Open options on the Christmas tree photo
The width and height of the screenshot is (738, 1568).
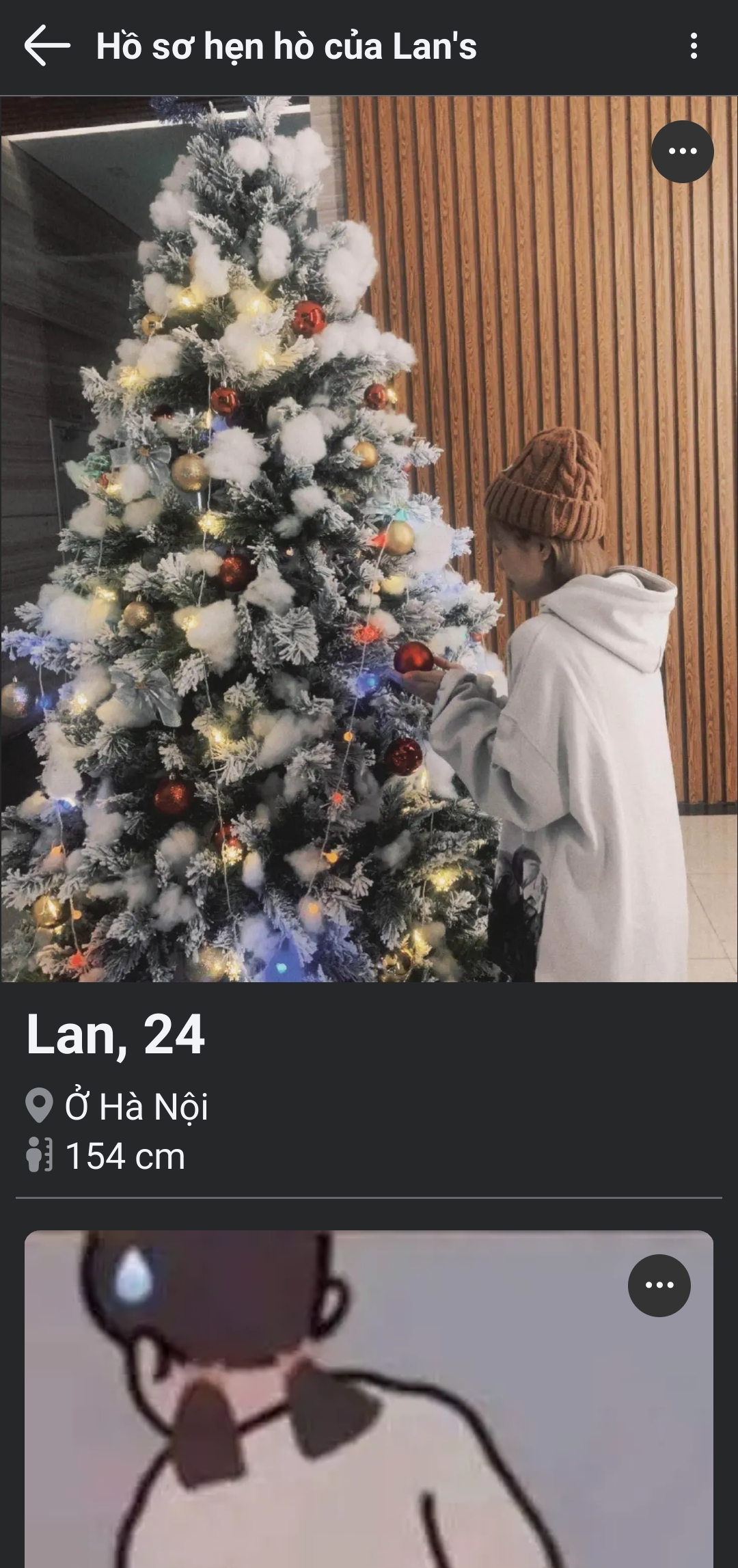682,152
